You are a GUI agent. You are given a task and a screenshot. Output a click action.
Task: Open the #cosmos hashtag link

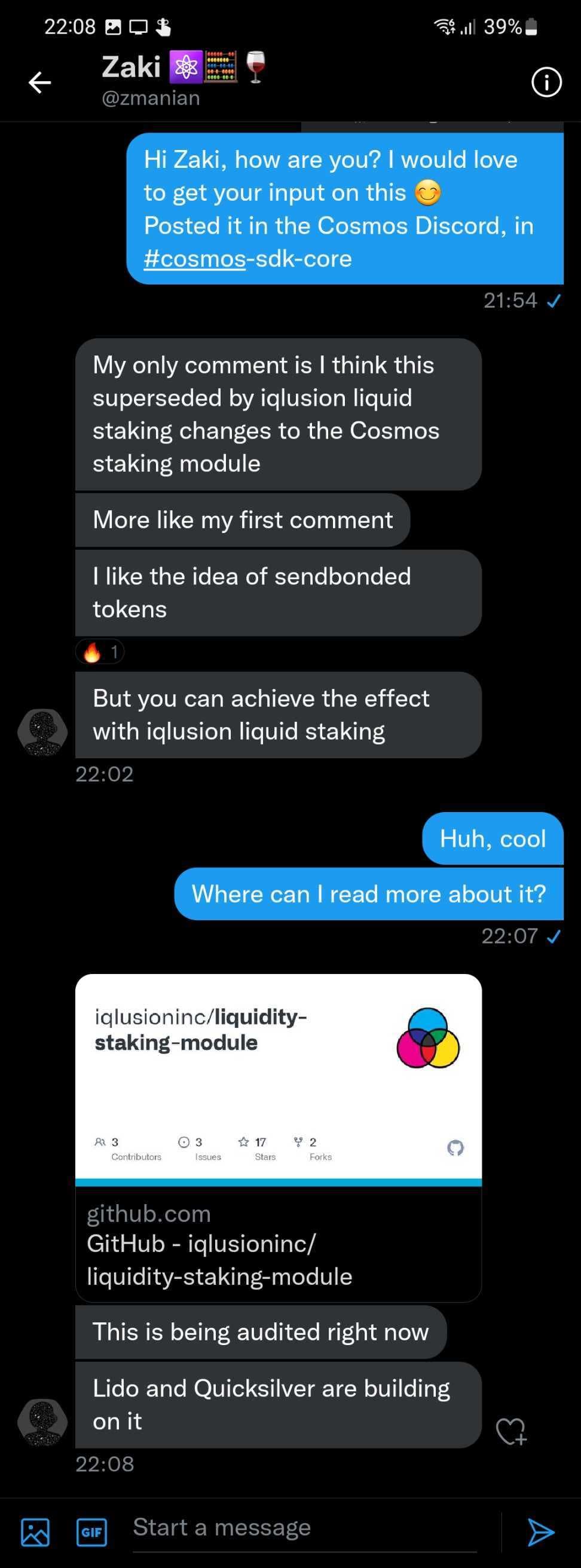(194, 259)
